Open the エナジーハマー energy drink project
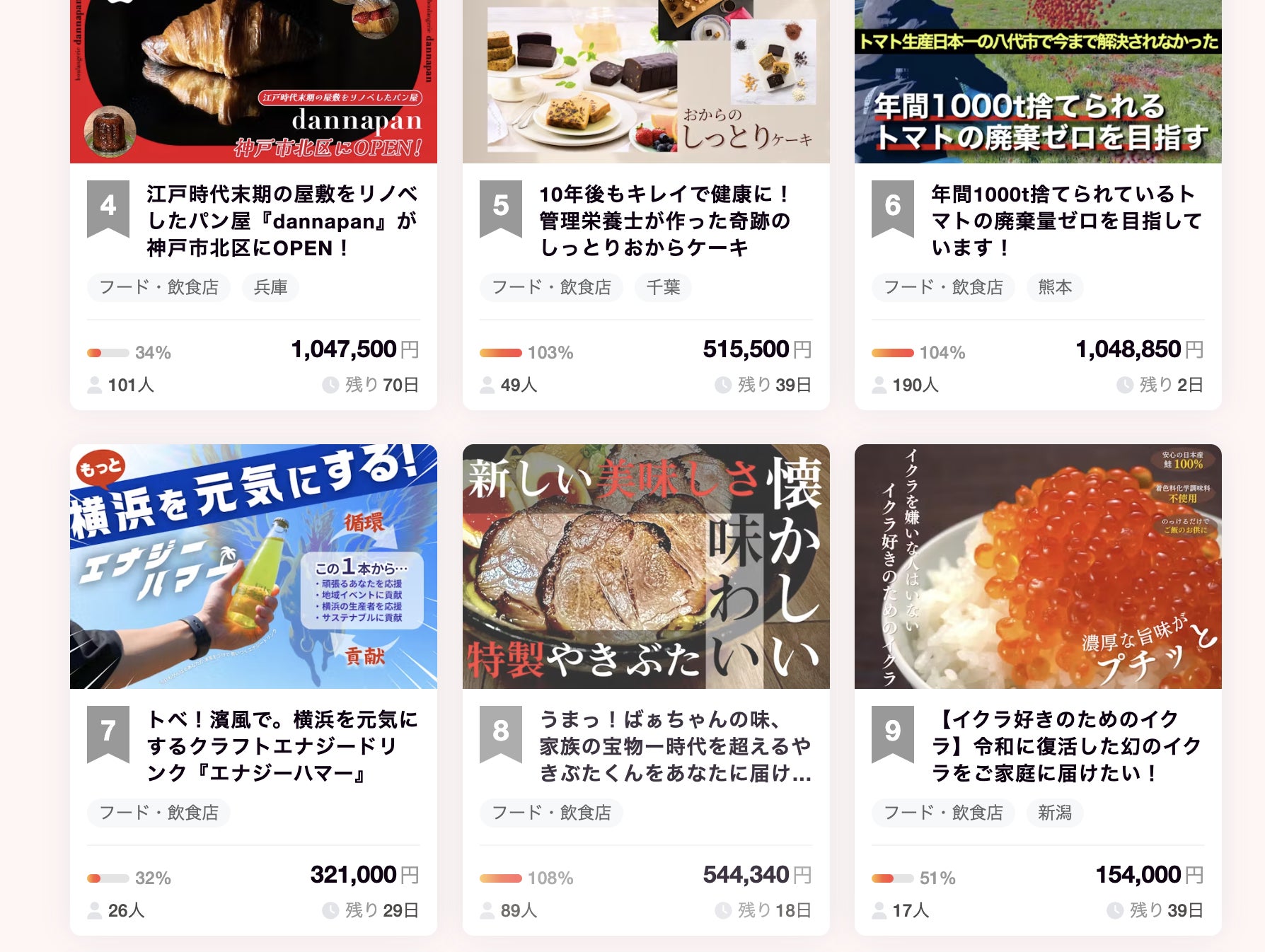 pyautogui.click(x=282, y=746)
